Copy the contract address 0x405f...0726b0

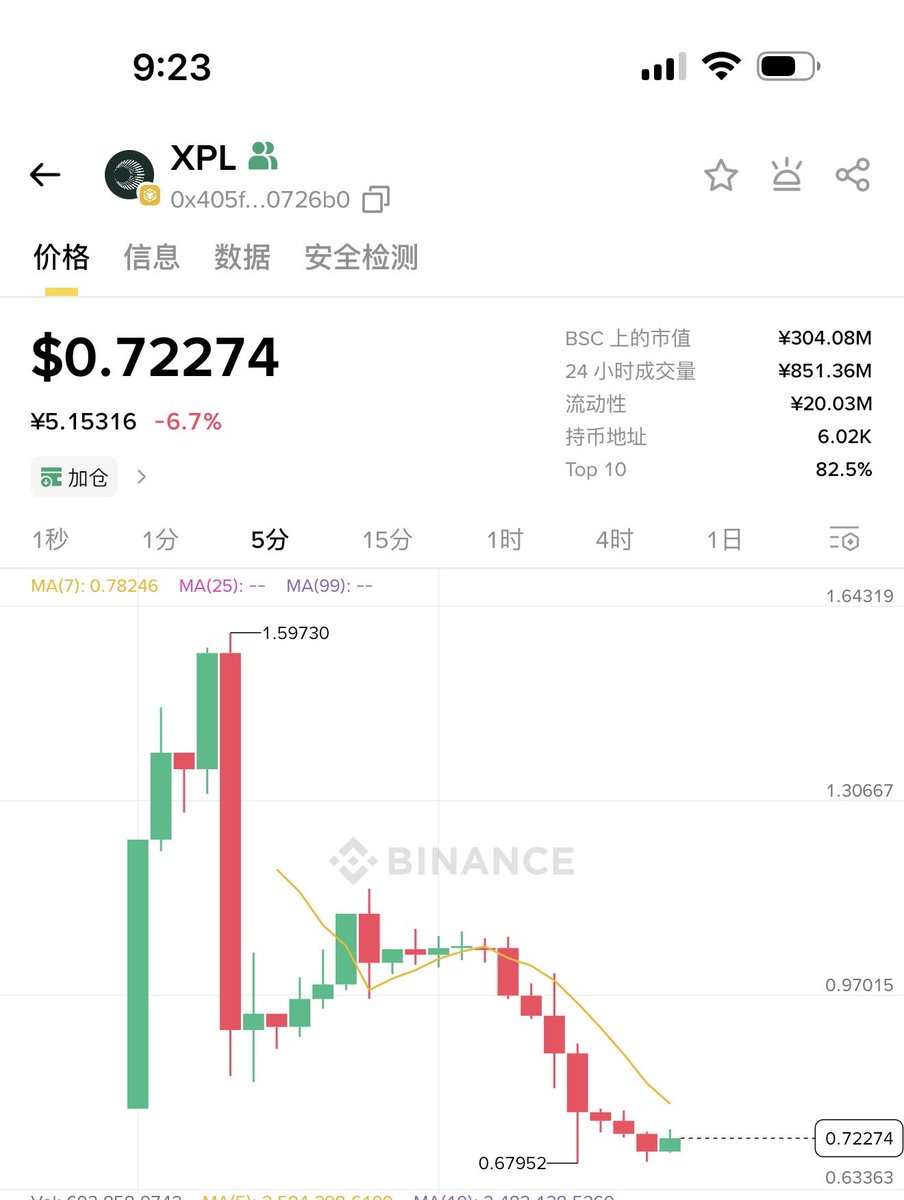coord(376,200)
